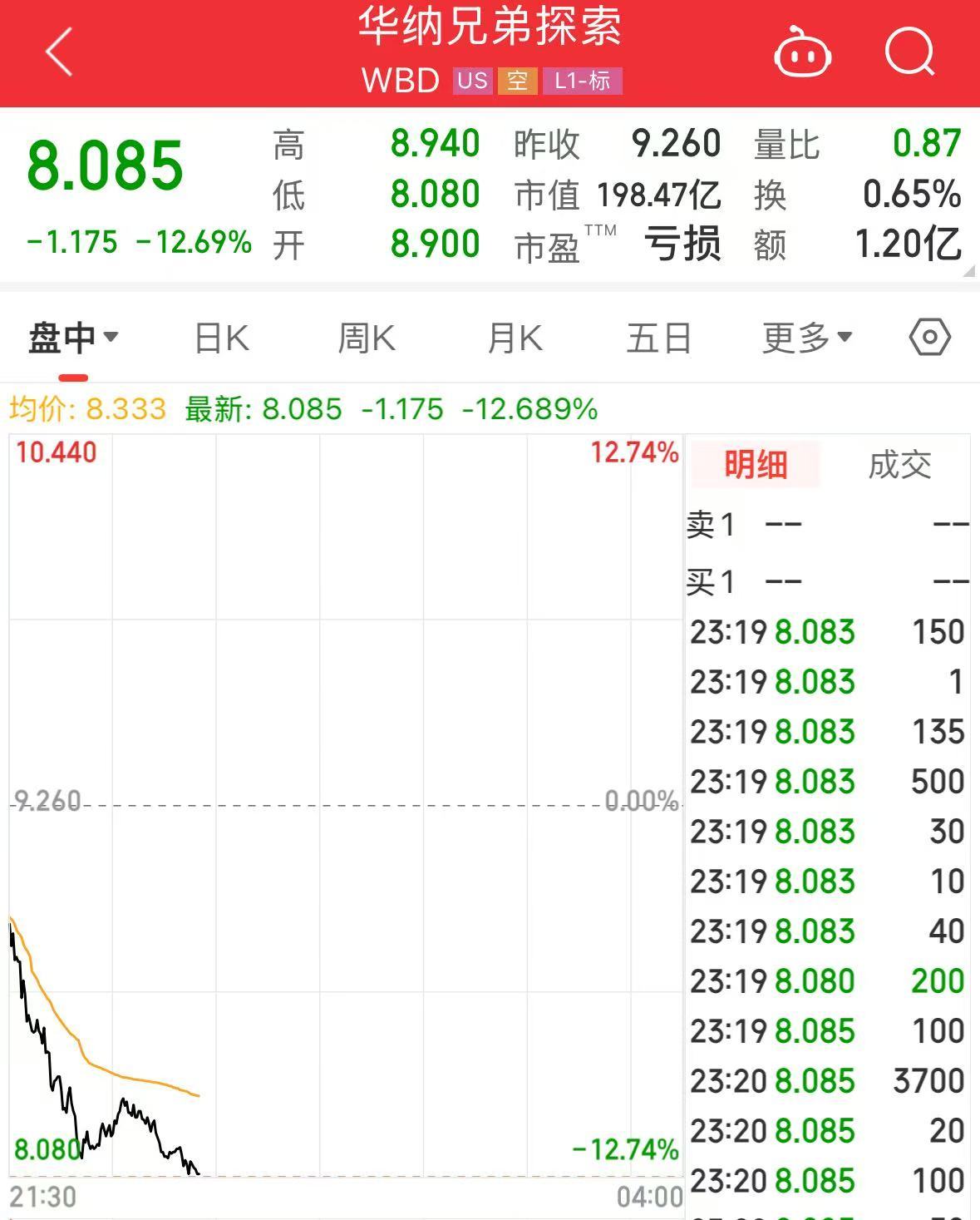
Task: Expand the 盘中 chart dropdown
Action: click(73, 338)
